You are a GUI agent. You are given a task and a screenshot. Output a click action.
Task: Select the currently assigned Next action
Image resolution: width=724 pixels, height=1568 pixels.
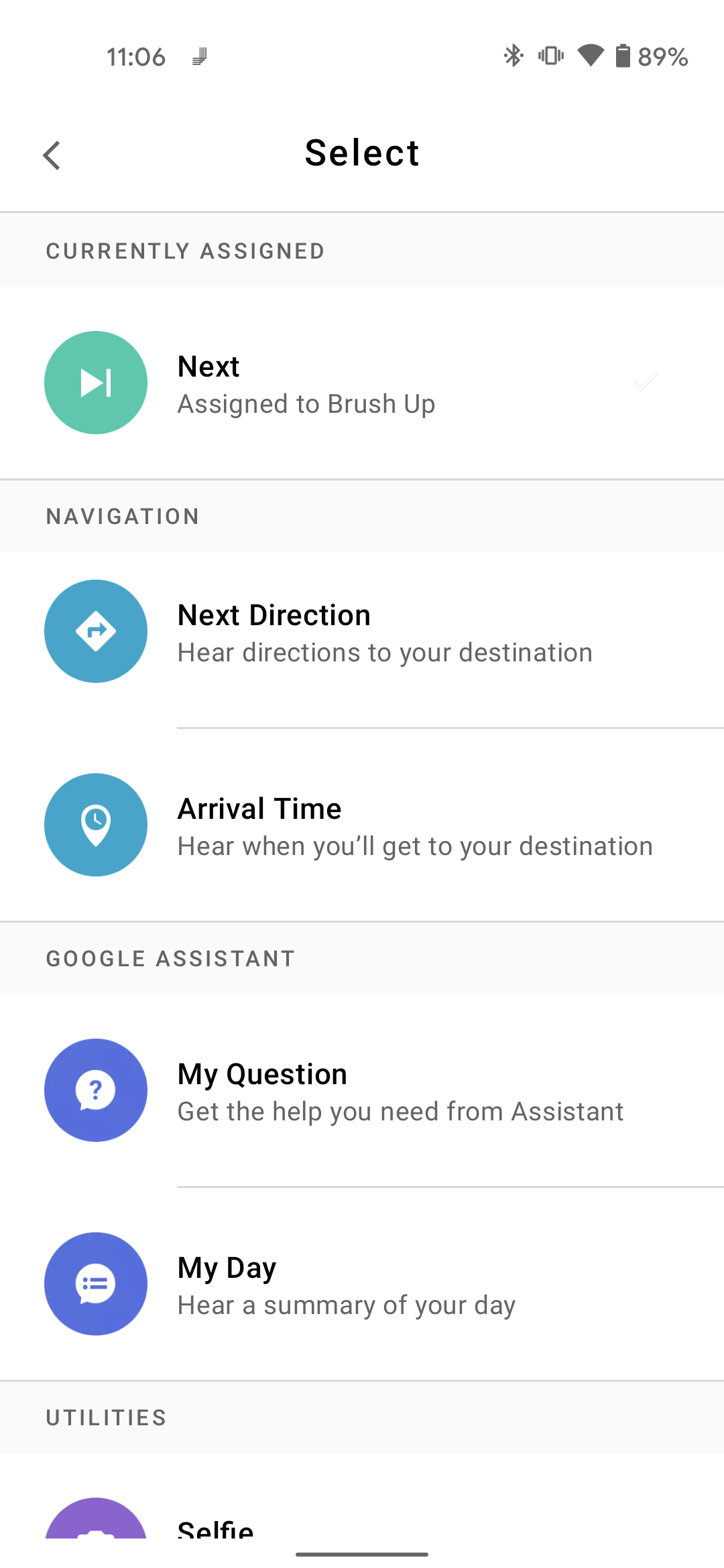coord(362,383)
